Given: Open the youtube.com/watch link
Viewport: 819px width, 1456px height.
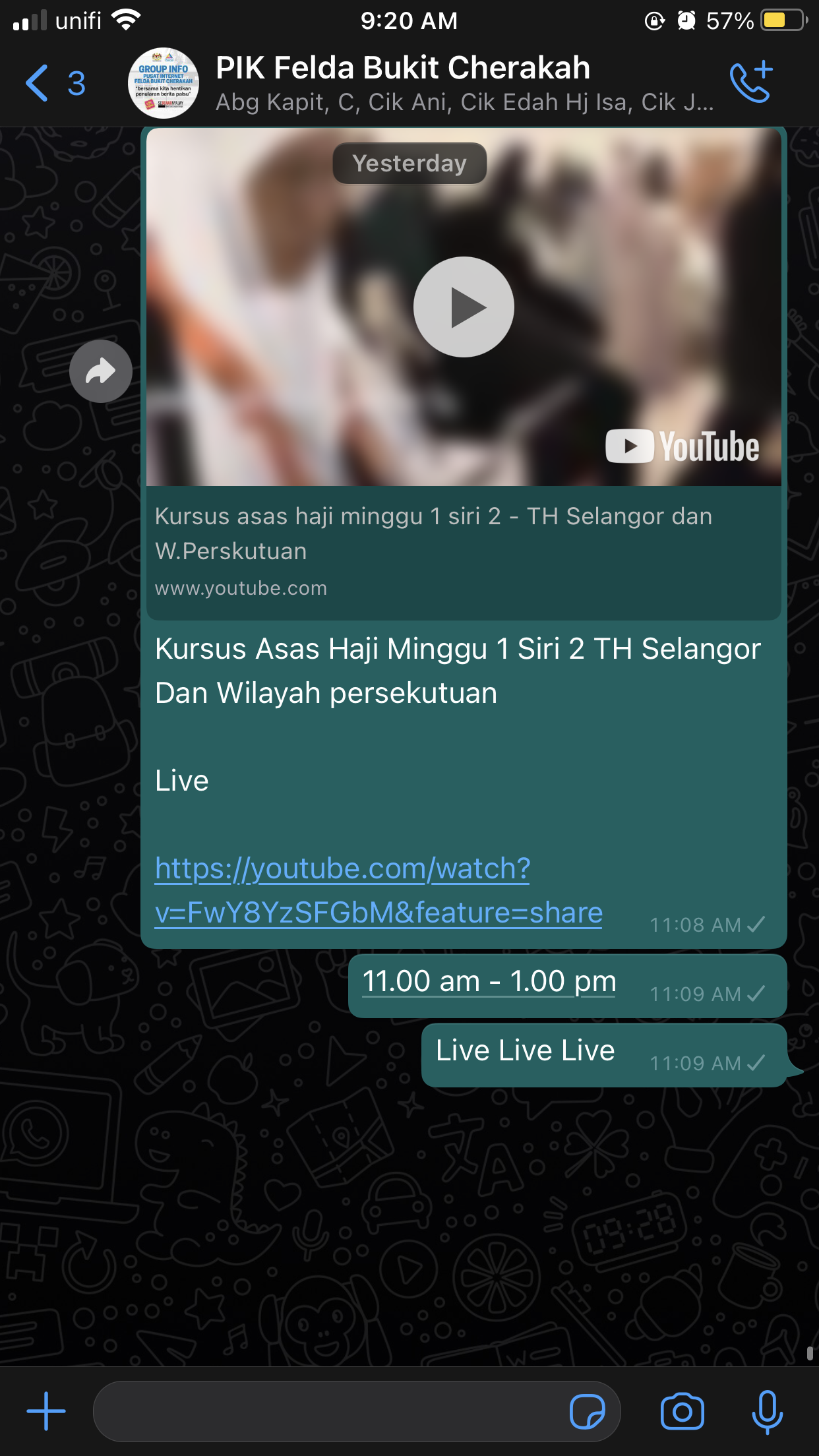Looking at the screenshot, I should (x=378, y=891).
